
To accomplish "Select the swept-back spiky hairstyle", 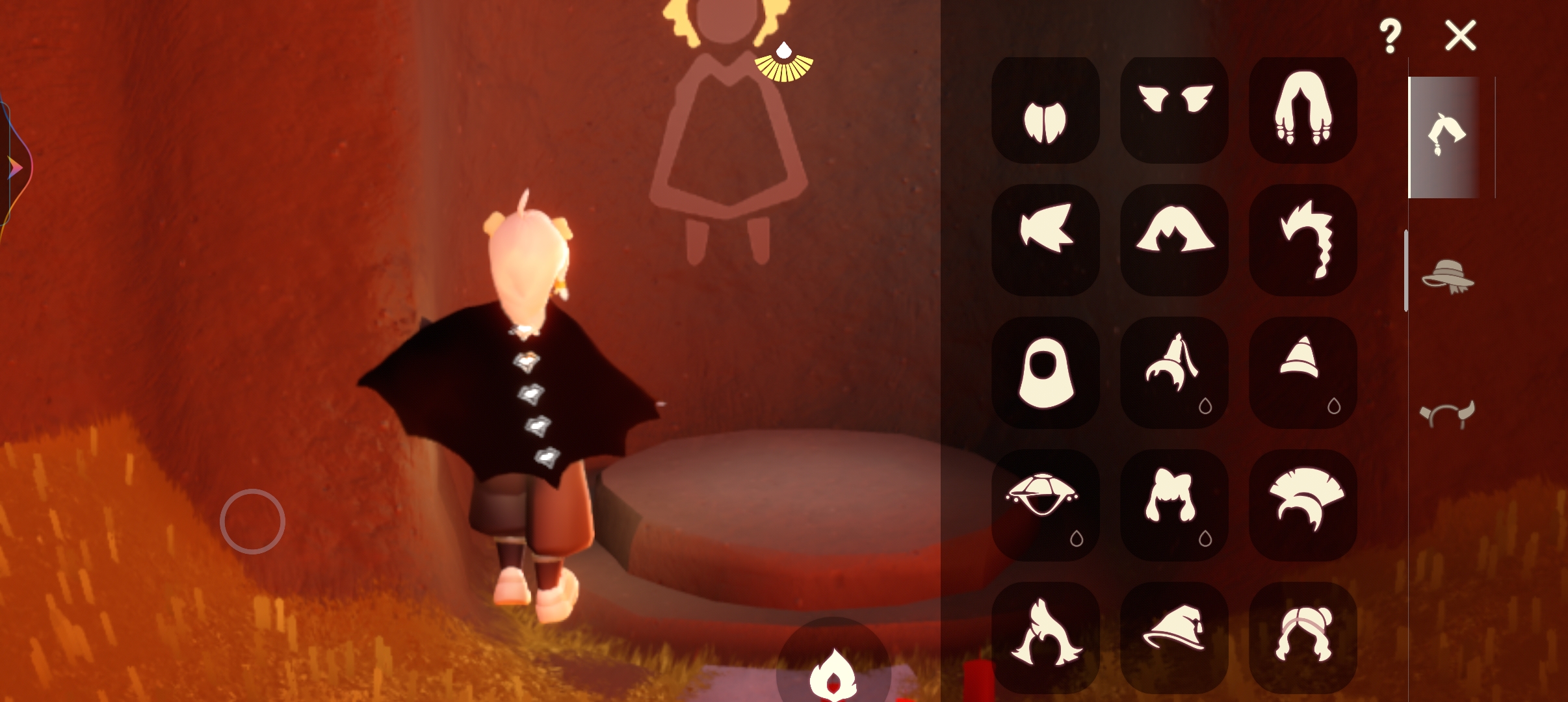I will 1045,240.
